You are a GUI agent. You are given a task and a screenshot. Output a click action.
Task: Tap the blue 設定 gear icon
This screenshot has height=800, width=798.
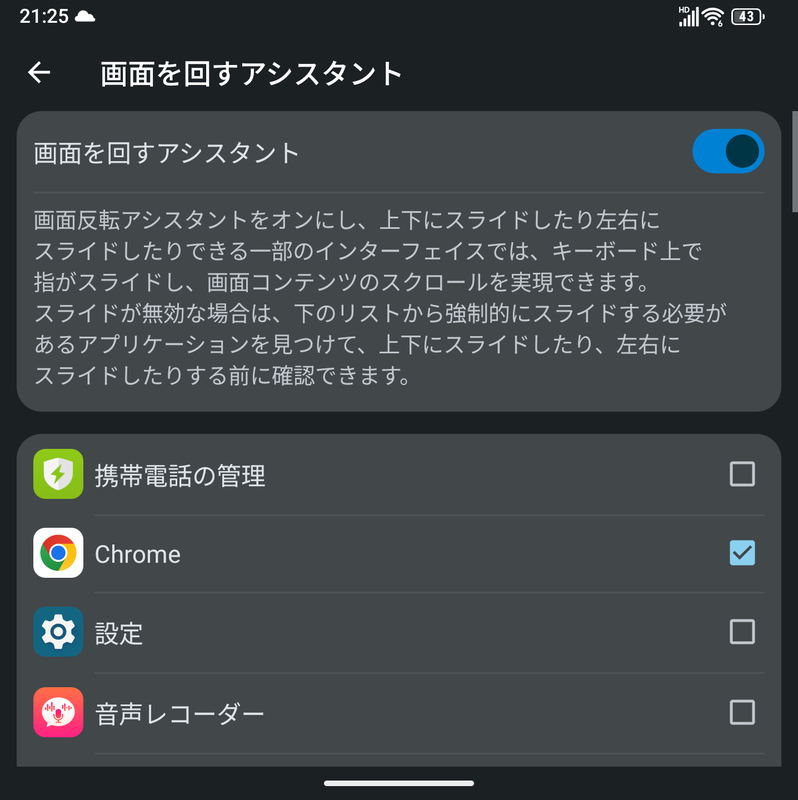click(57, 632)
